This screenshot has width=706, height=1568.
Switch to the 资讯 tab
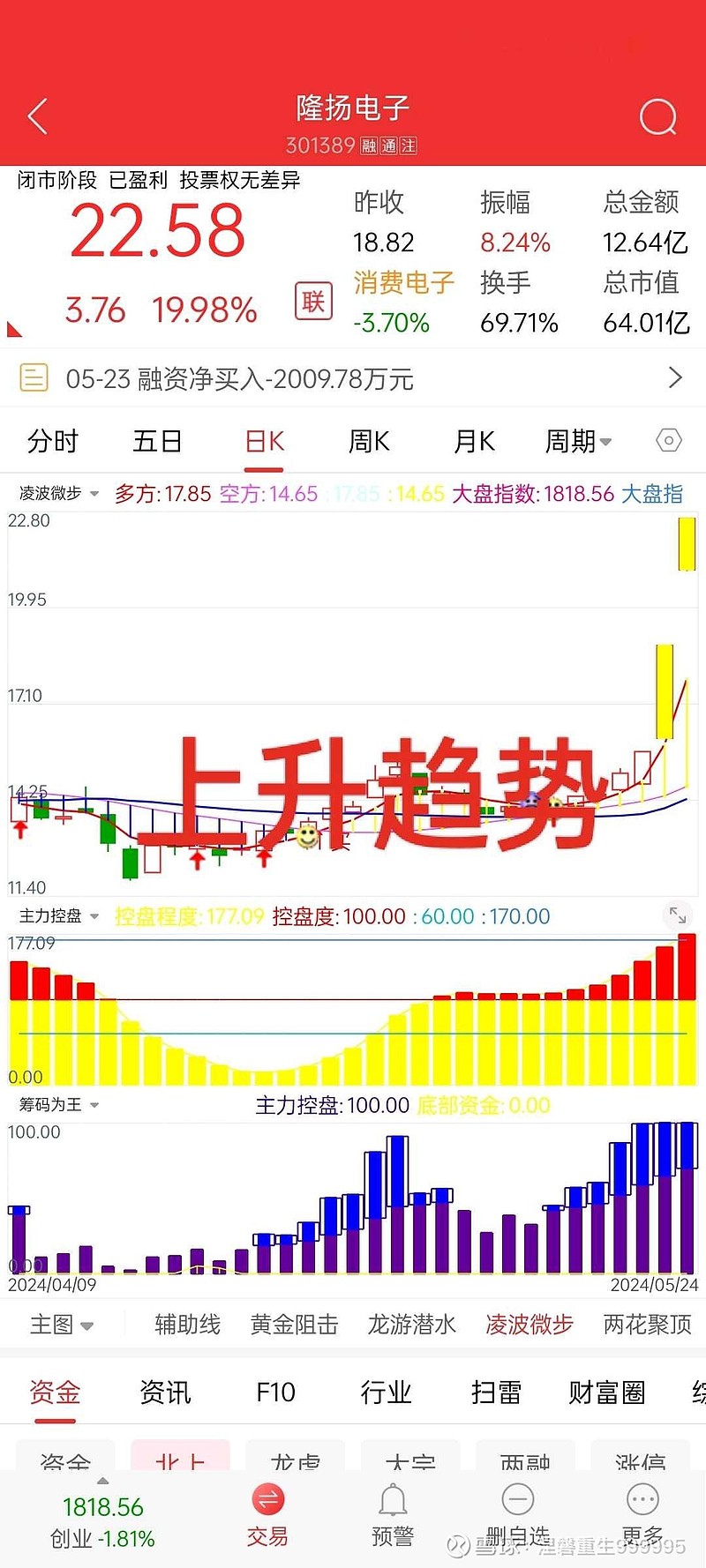tap(165, 1393)
